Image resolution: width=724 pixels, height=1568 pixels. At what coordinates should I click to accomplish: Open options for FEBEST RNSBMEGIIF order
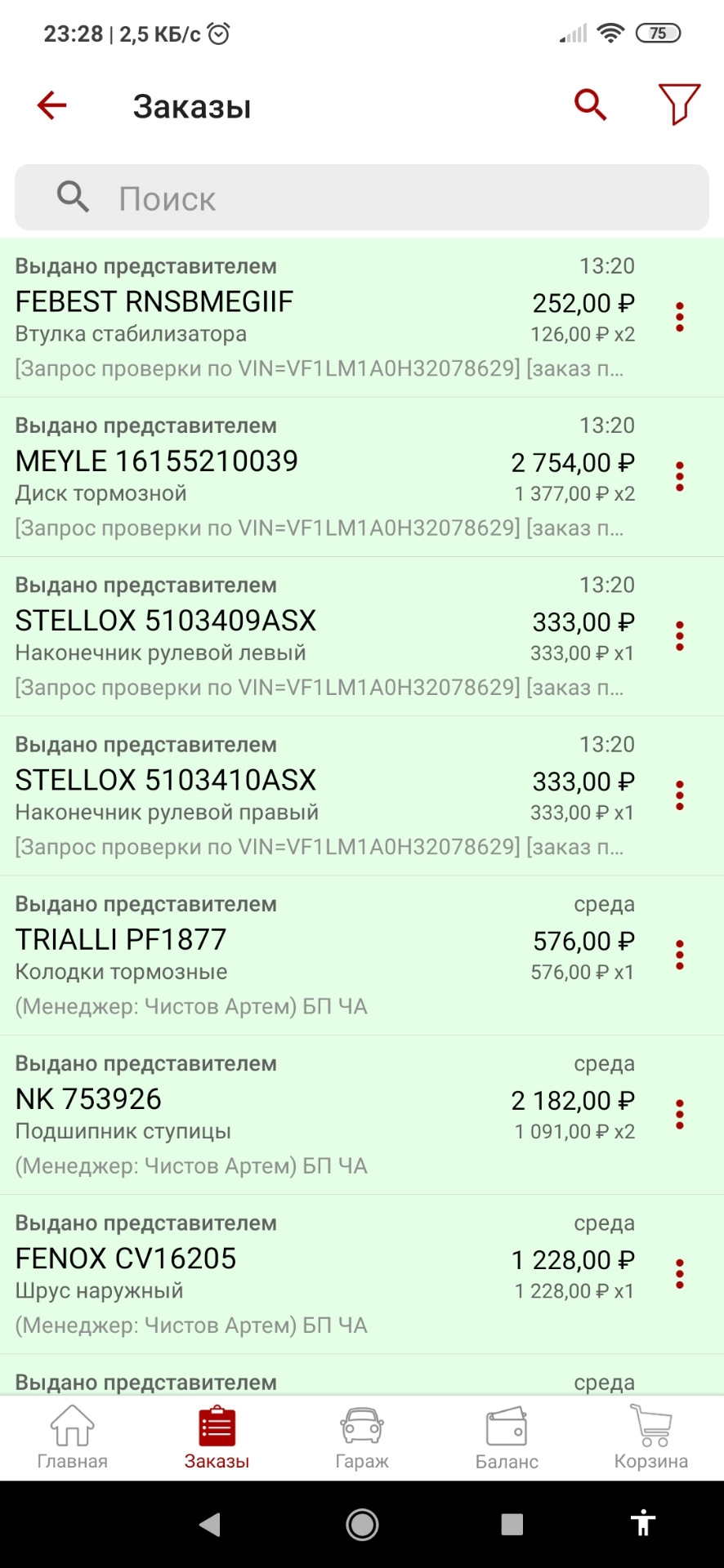pyautogui.click(x=679, y=318)
